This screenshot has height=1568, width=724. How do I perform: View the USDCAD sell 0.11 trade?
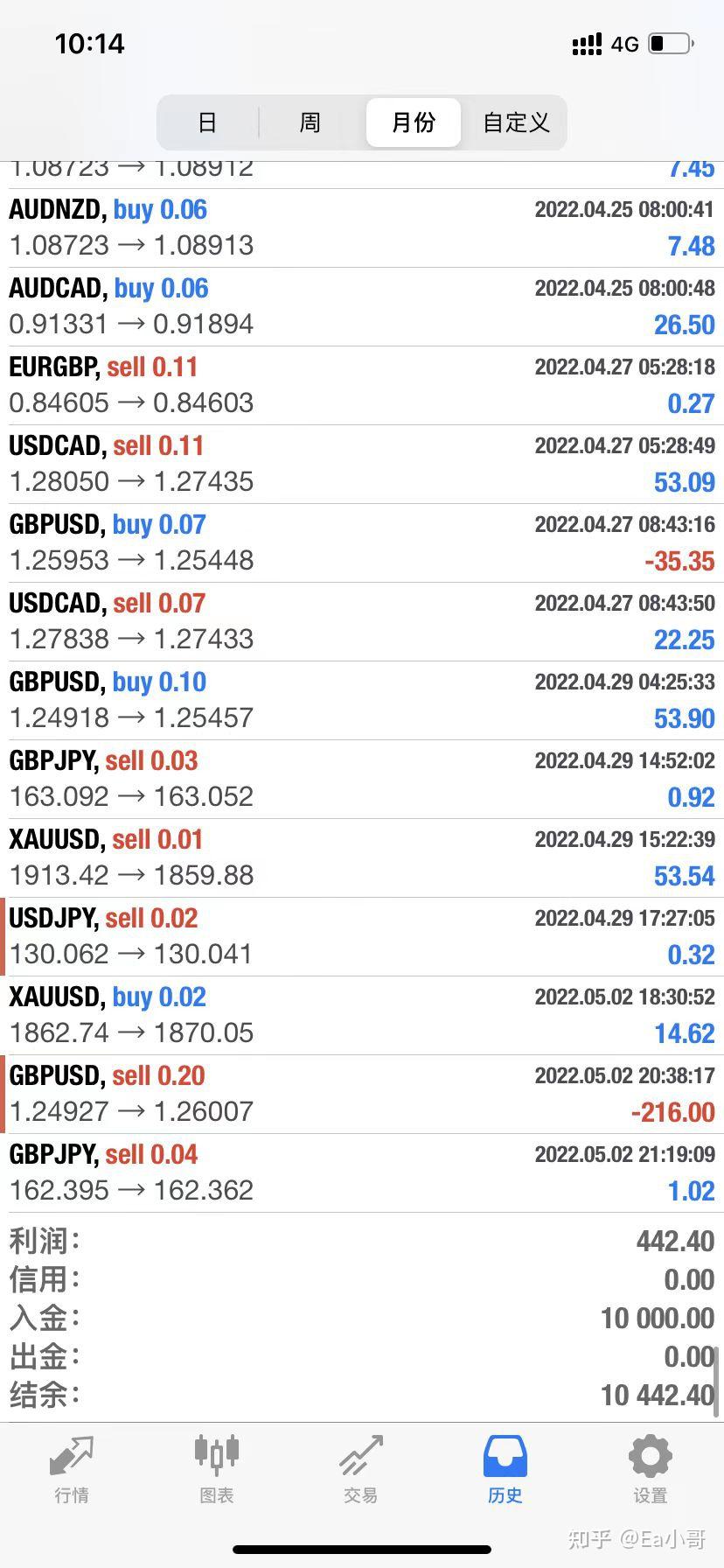362,464
